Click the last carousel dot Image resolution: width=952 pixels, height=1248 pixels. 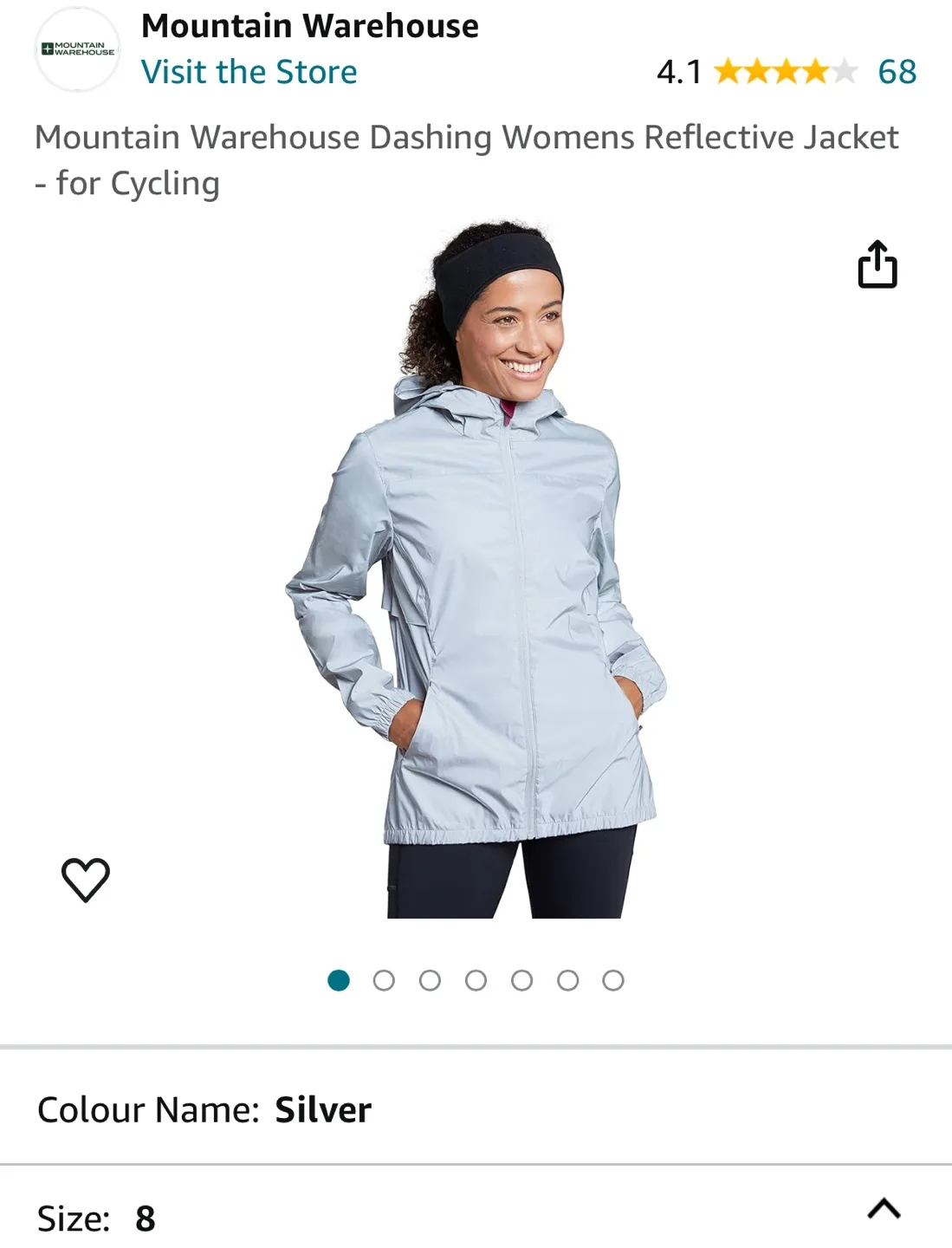point(612,979)
